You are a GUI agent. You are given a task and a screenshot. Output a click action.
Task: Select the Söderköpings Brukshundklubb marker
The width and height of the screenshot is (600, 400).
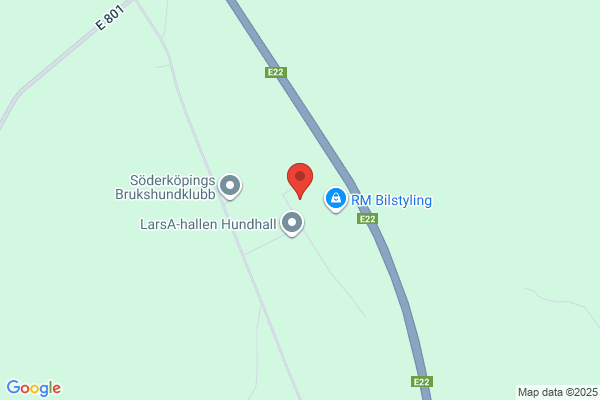pyautogui.click(x=231, y=185)
